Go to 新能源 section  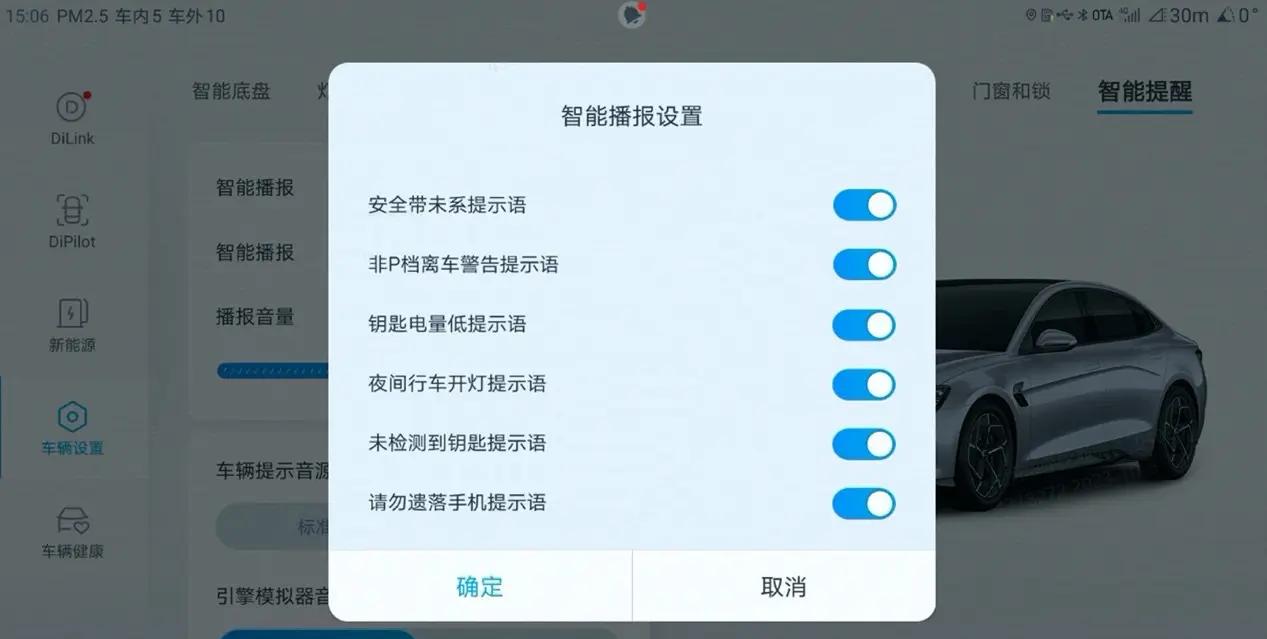73,325
